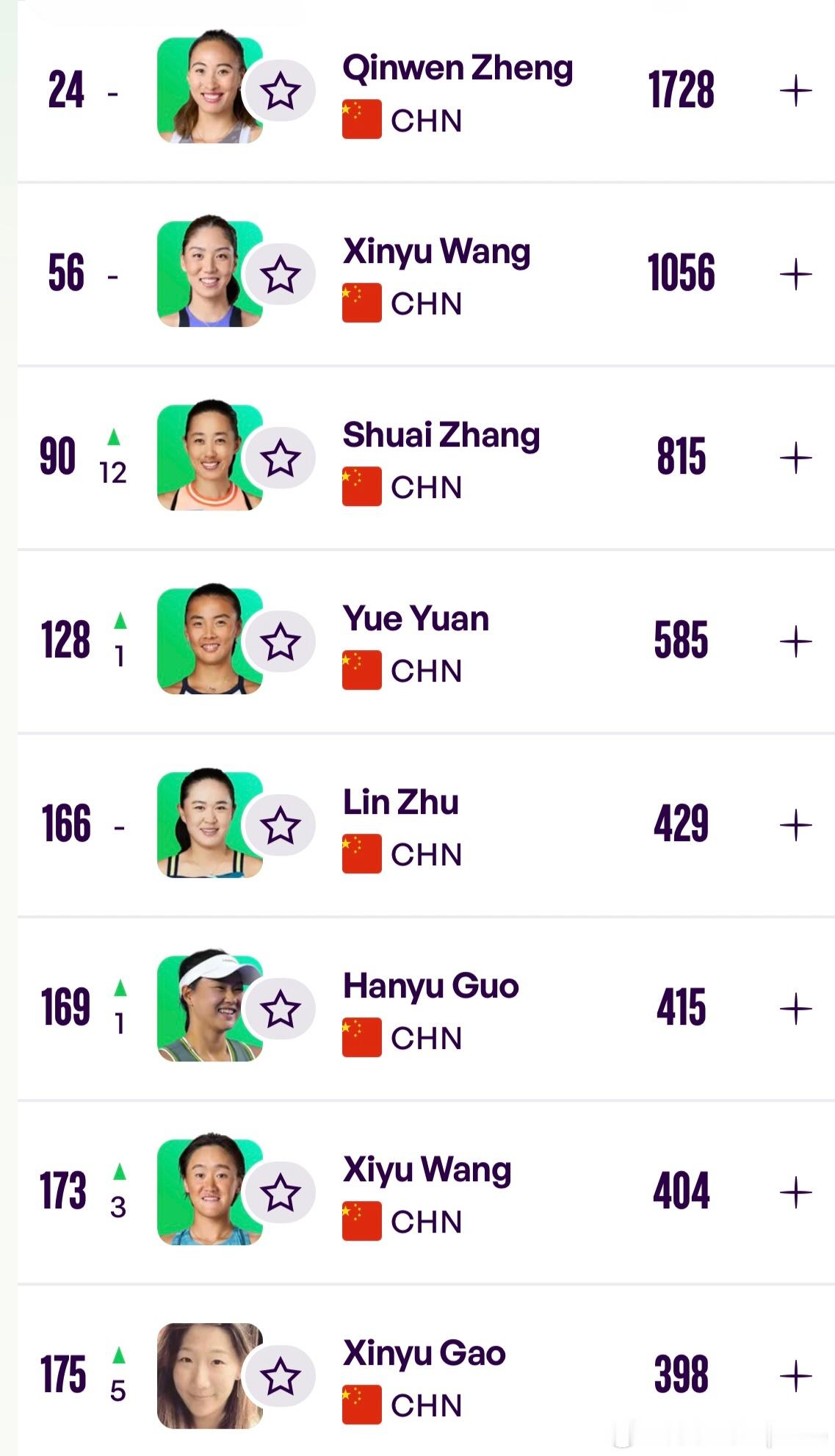Click the CHN flag beside Xinyu Gao

(361, 1405)
